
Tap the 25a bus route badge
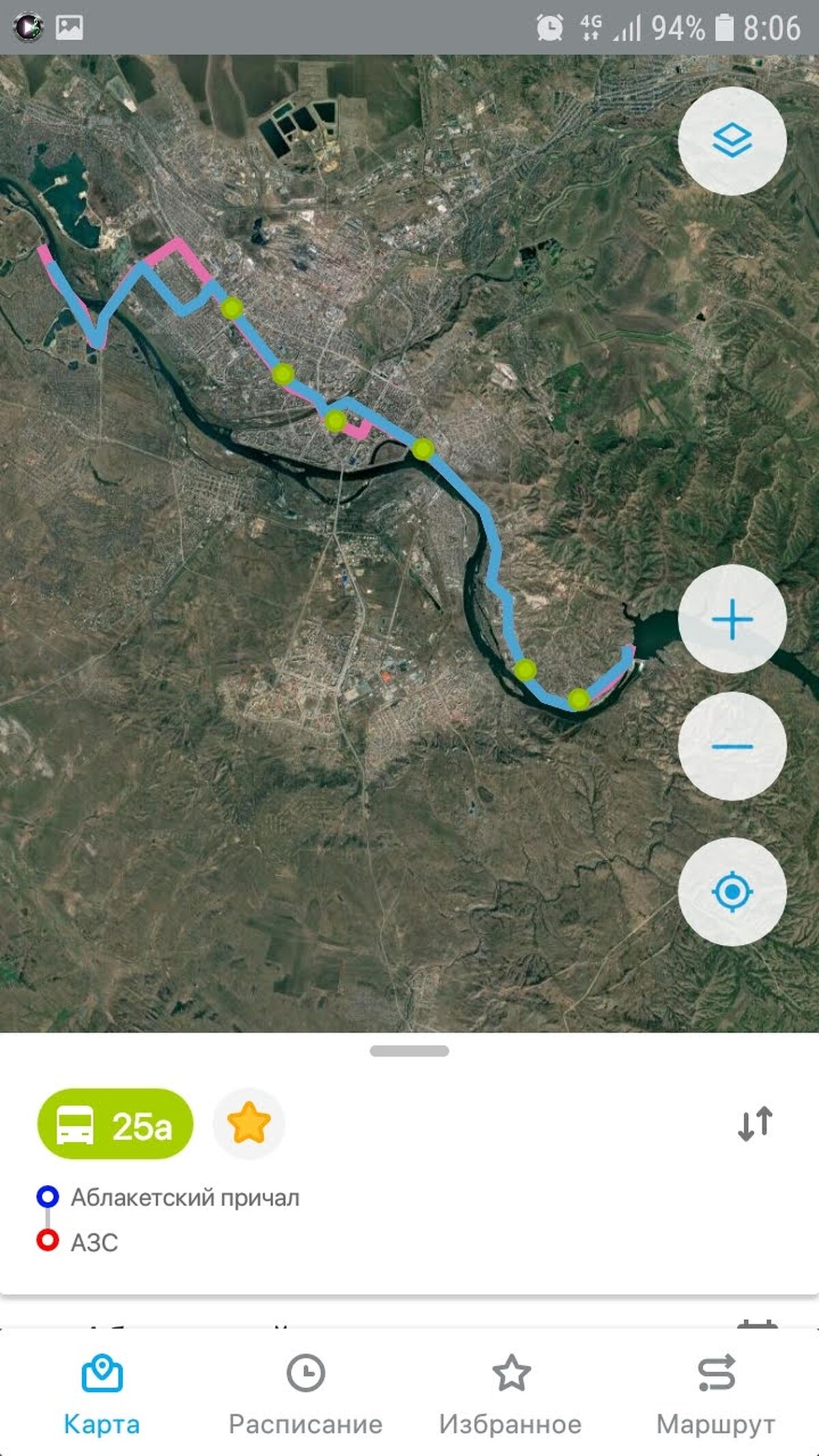point(115,1124)
